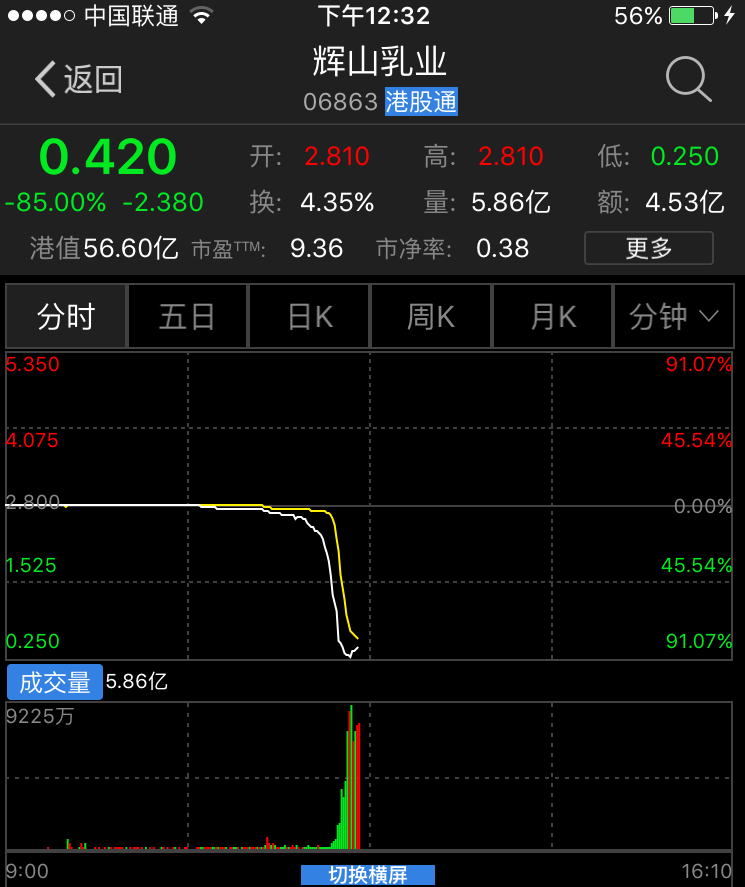Tap the battery indicator showing 56%
The height and width of the screenshot is (887, 745).
[x=694, y=16]
